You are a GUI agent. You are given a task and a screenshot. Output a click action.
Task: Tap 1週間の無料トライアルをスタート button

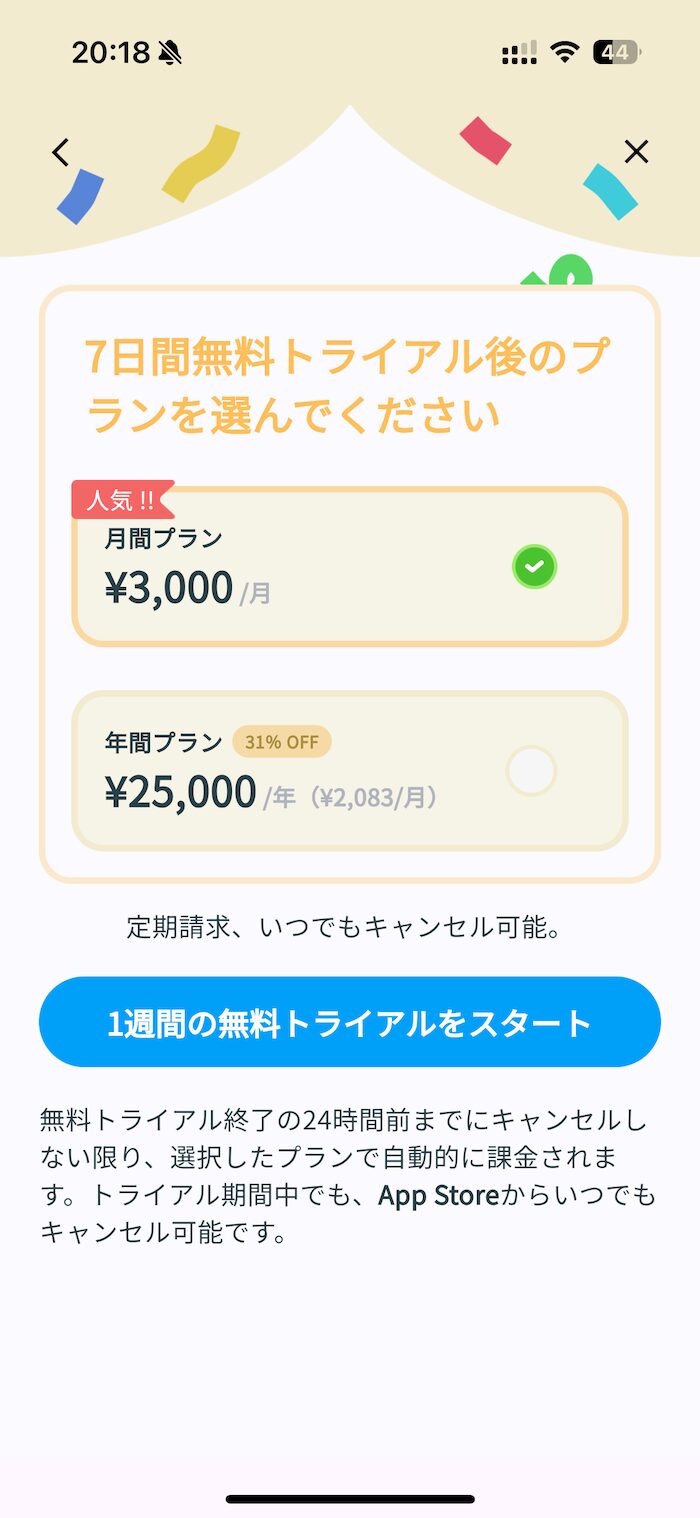(350, 1022)
